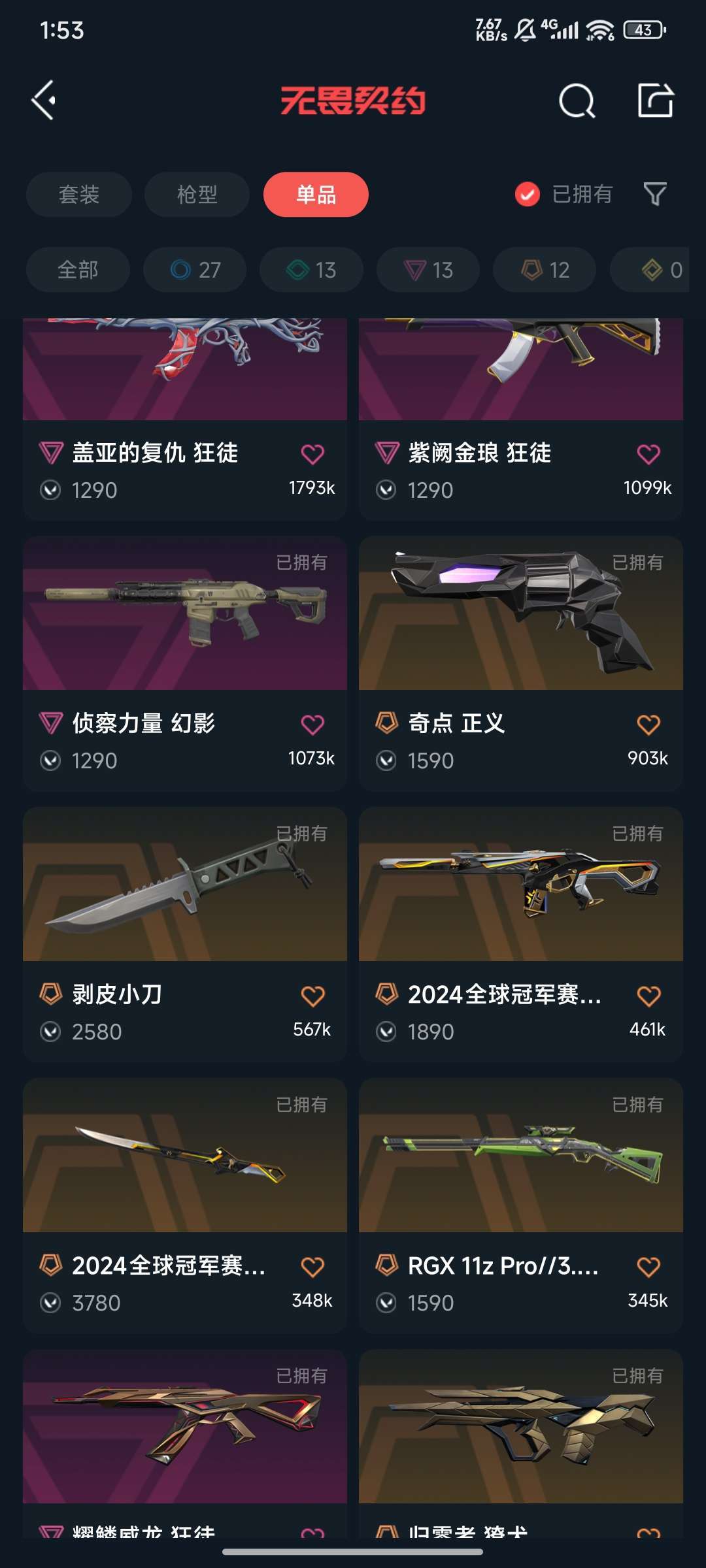This screenshot has height=1568, width=706.
Task: Open the 剥皮小刀 knife card
Action: (x=185, y=935)
